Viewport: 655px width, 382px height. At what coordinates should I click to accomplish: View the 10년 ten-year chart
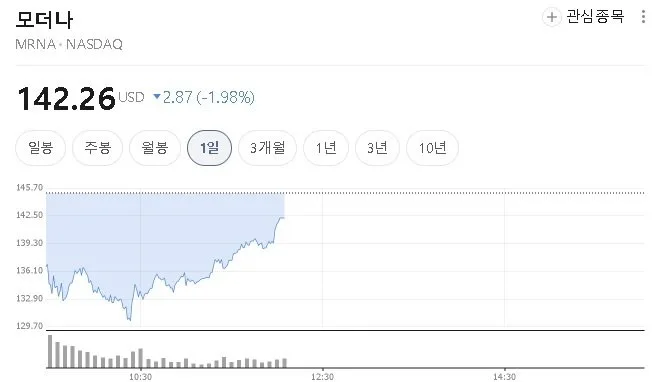(x=432, y=148)
